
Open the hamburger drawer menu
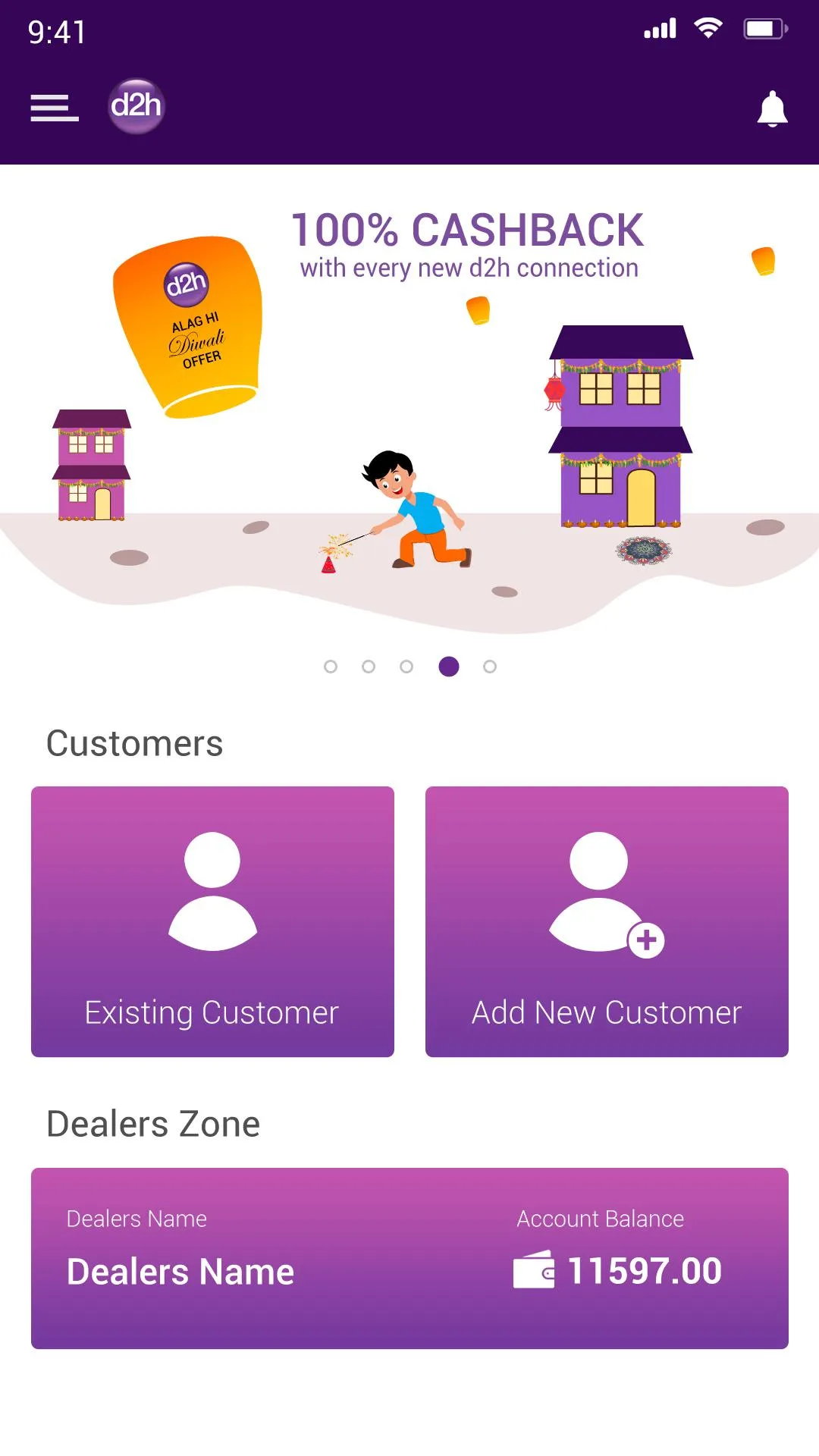click(54, 108)
